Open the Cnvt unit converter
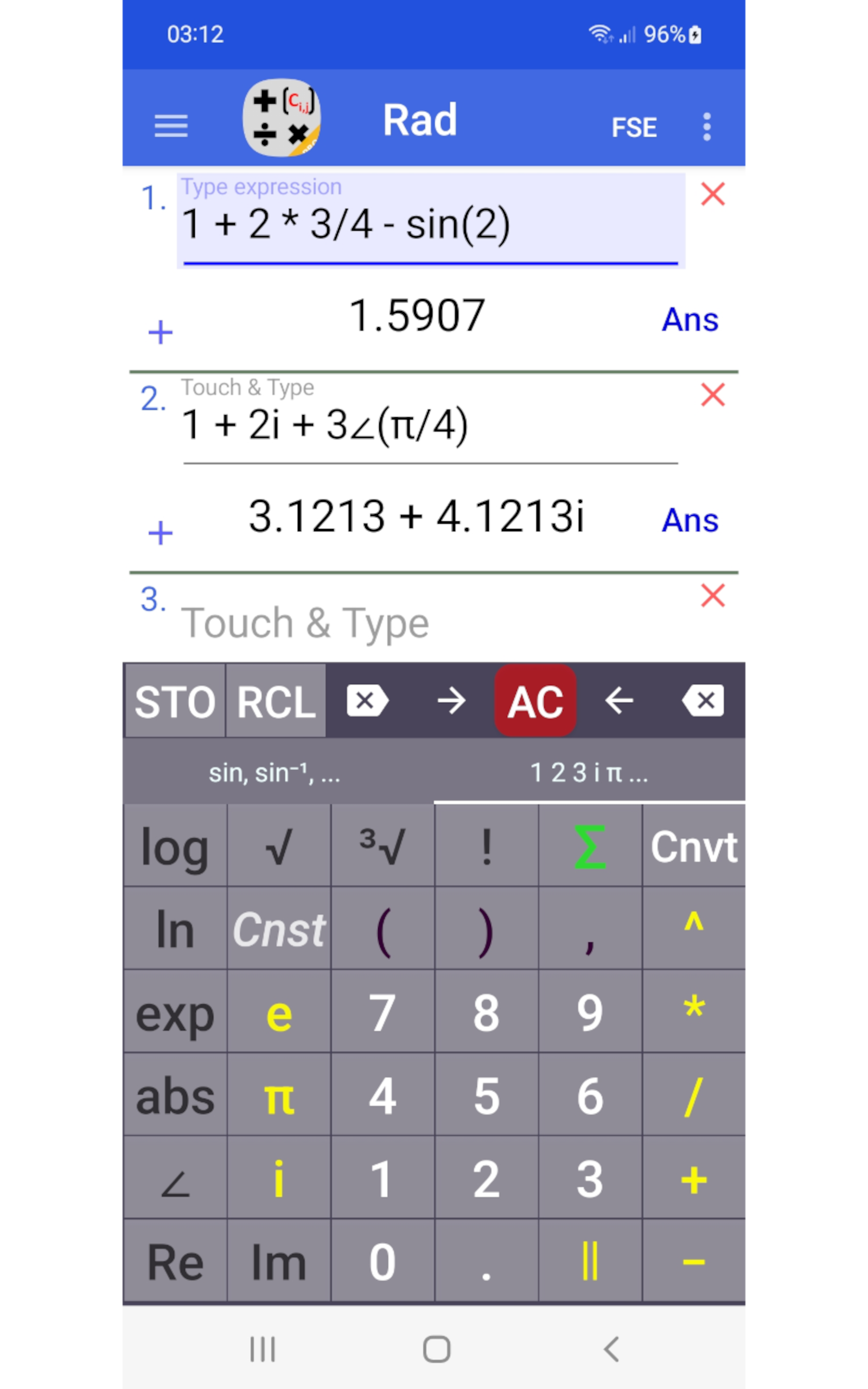This screenshot has height=1389, width=868. point(694,846)
